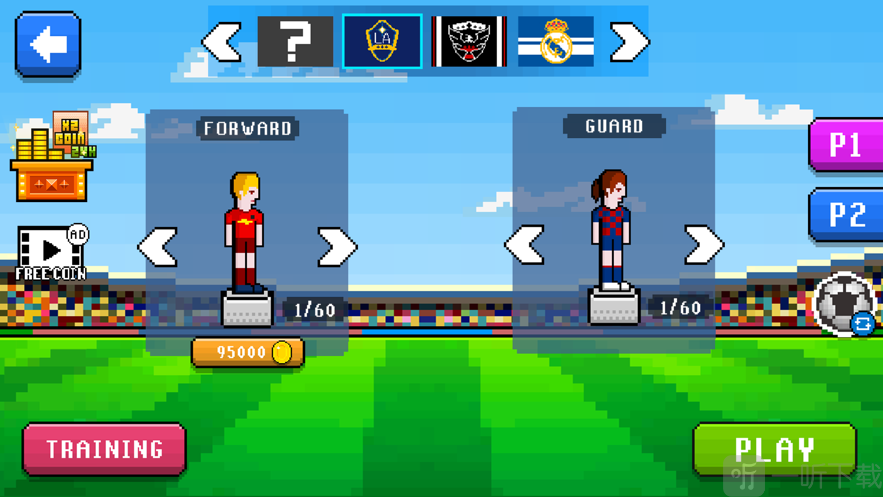Screen dimensions: 883x497
Task: Start Training mode
Action: [104, 449]
